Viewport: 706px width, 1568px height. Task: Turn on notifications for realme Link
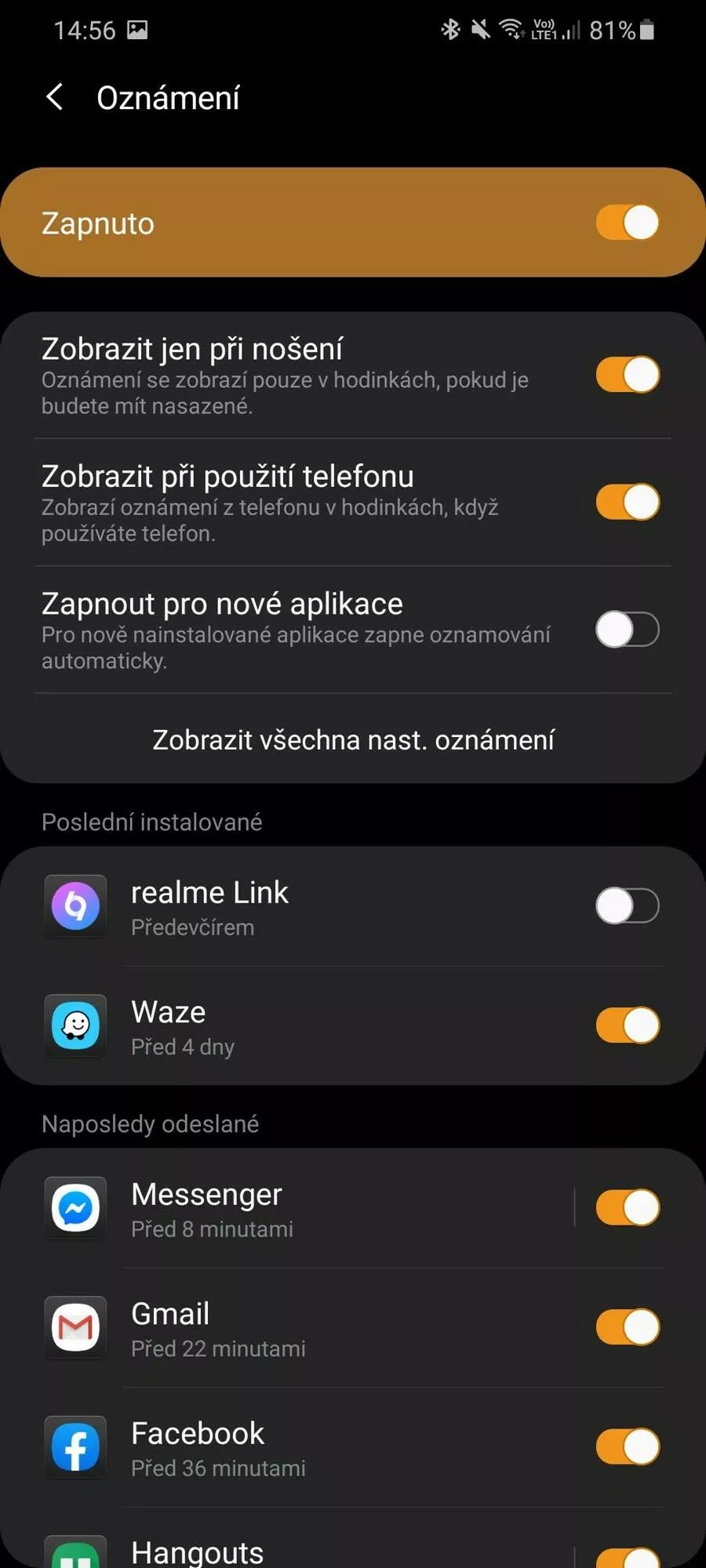pyautogui.click(x=628, y=906)
